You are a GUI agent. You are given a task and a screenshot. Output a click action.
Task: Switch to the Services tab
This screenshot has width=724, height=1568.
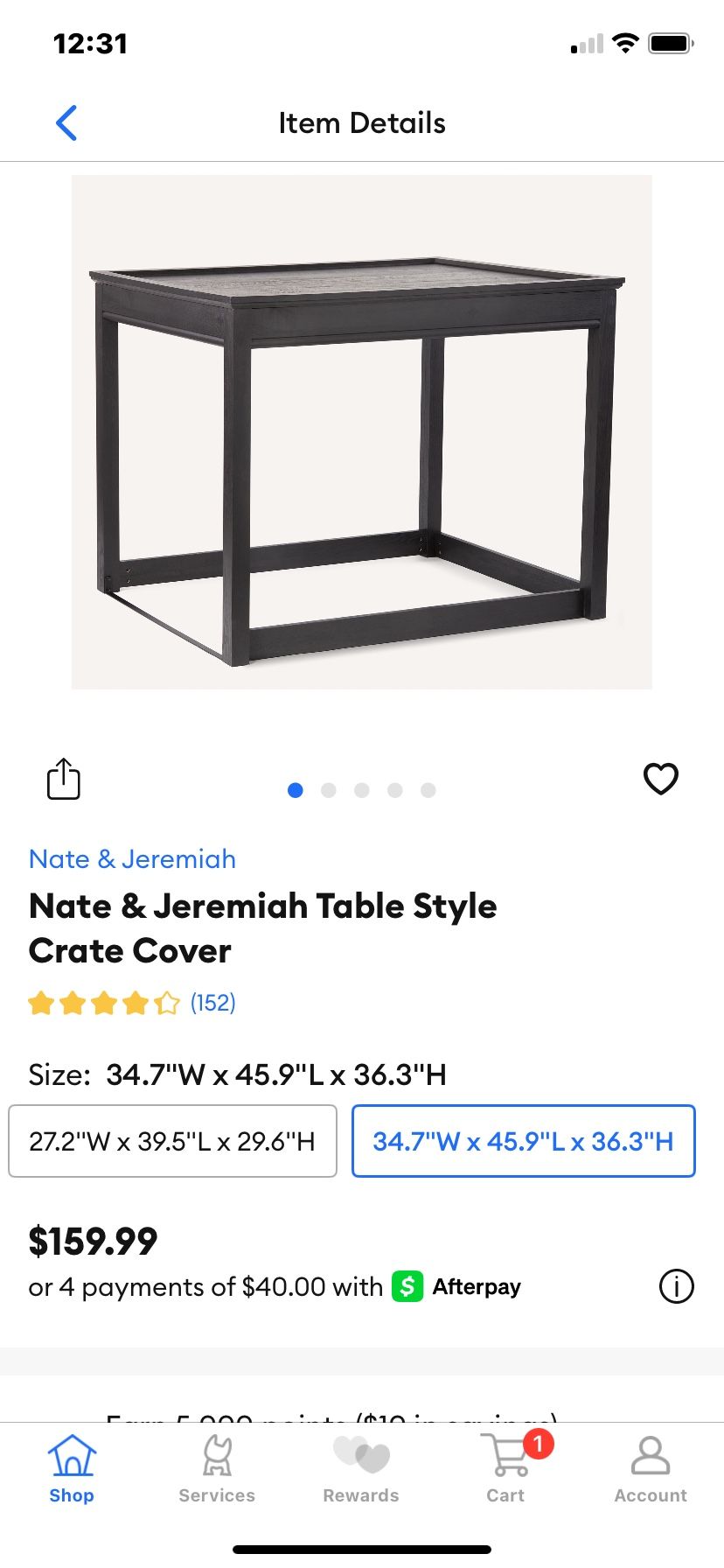(x=217, y=1470)
